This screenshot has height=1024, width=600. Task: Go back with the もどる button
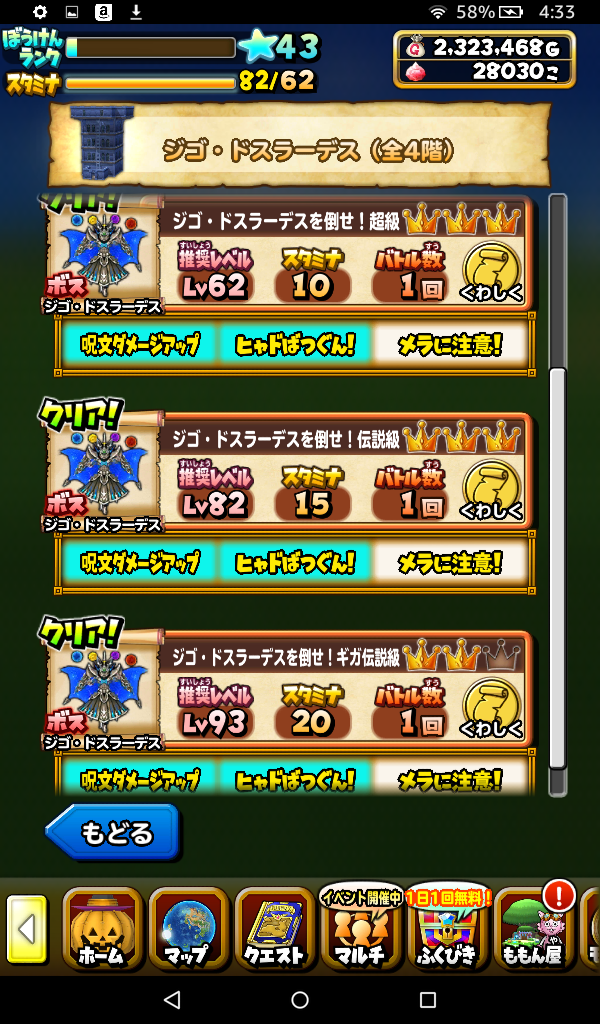tap(112, 832)
